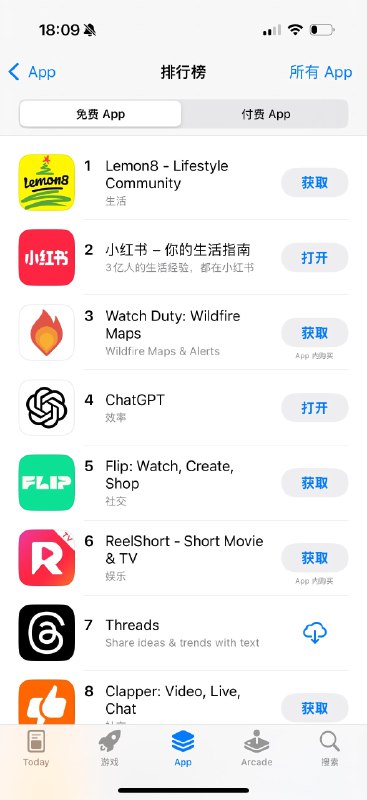The width and height of the screenshot is (367, 800).
Task: Go to the 搜索 tab
Action: (330, 748)
